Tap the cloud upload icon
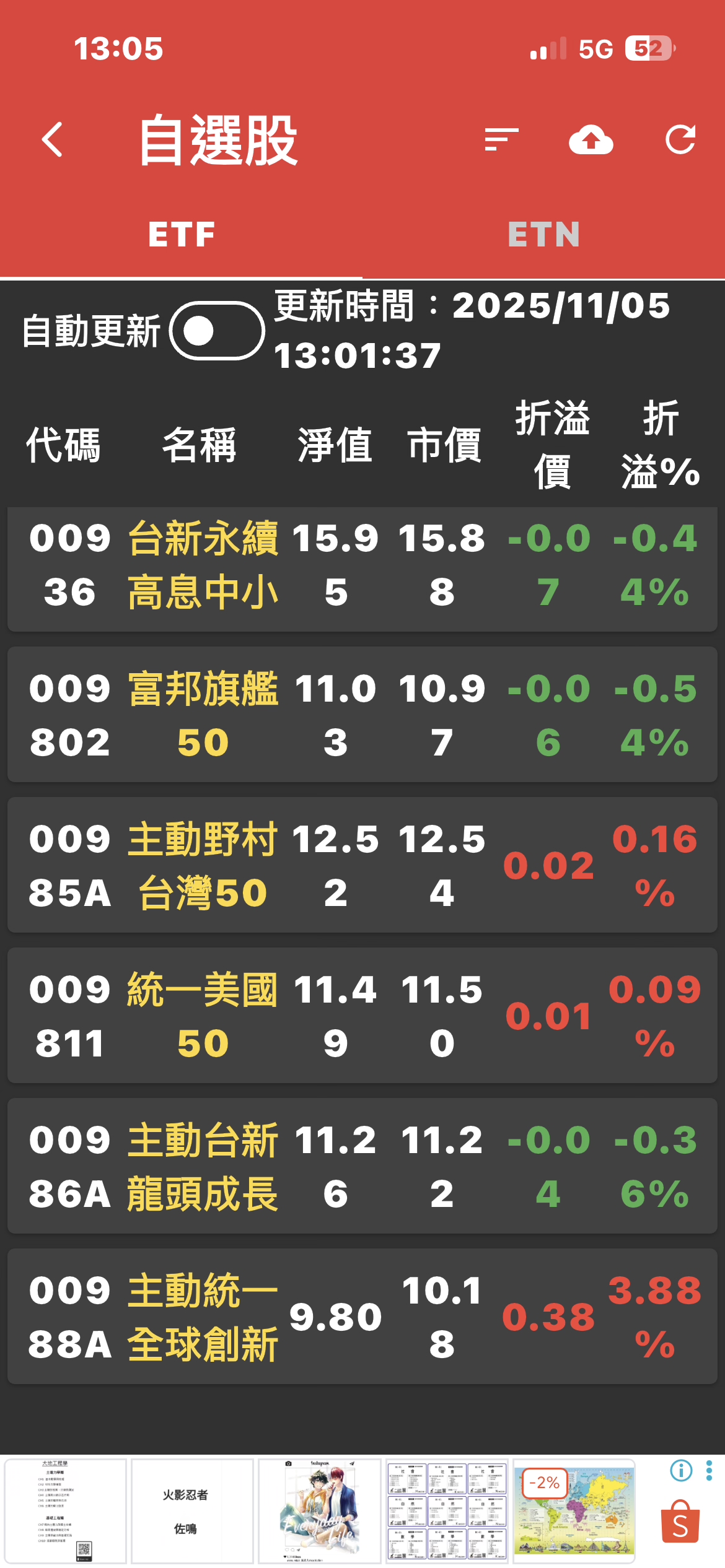 pos(591,140)
